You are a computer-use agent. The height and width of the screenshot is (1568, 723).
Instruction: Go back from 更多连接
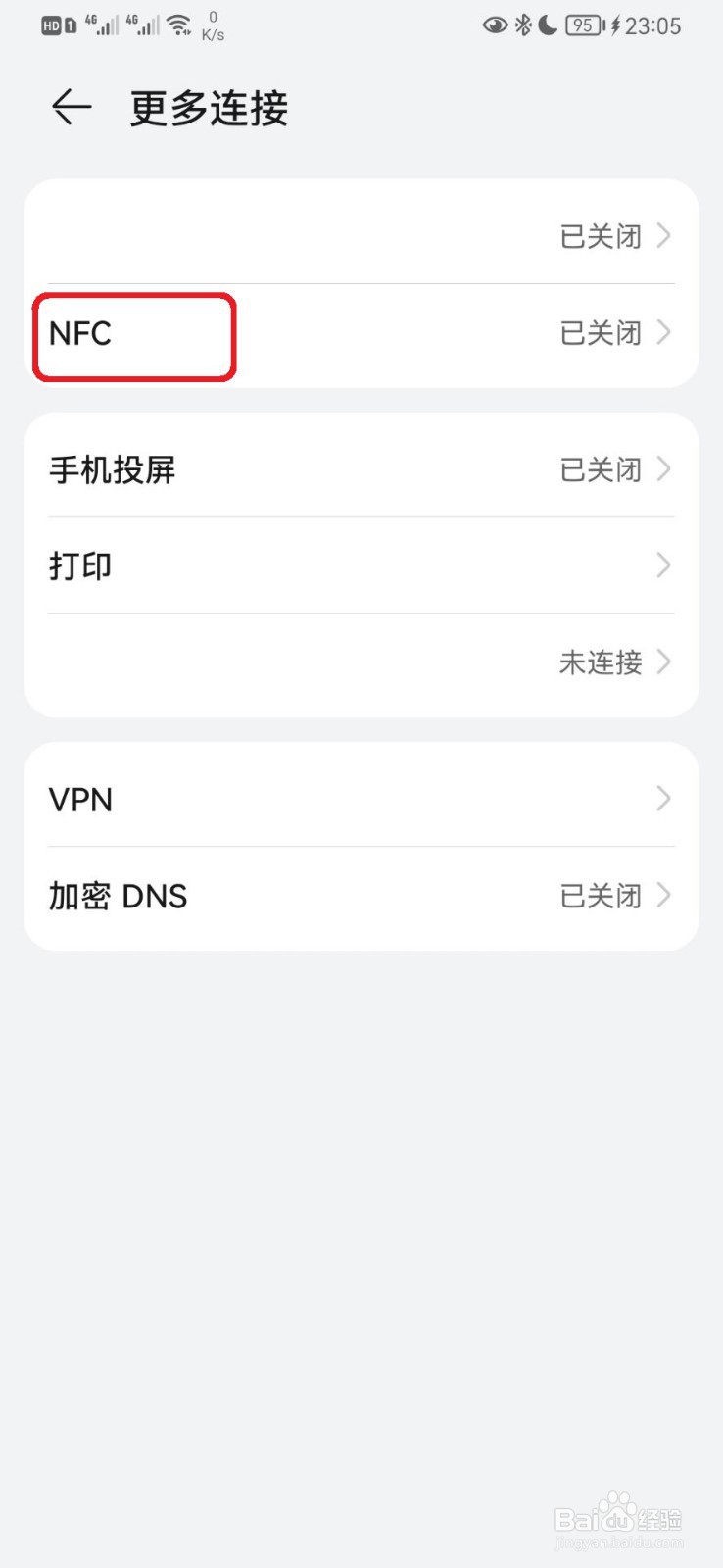coord(72,107)
